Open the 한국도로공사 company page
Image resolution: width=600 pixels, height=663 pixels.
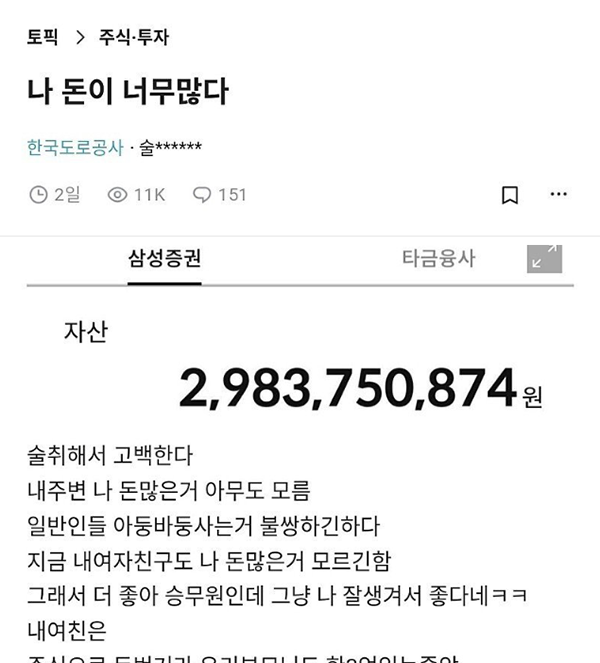pyautogui.click(x=75, y=147)
